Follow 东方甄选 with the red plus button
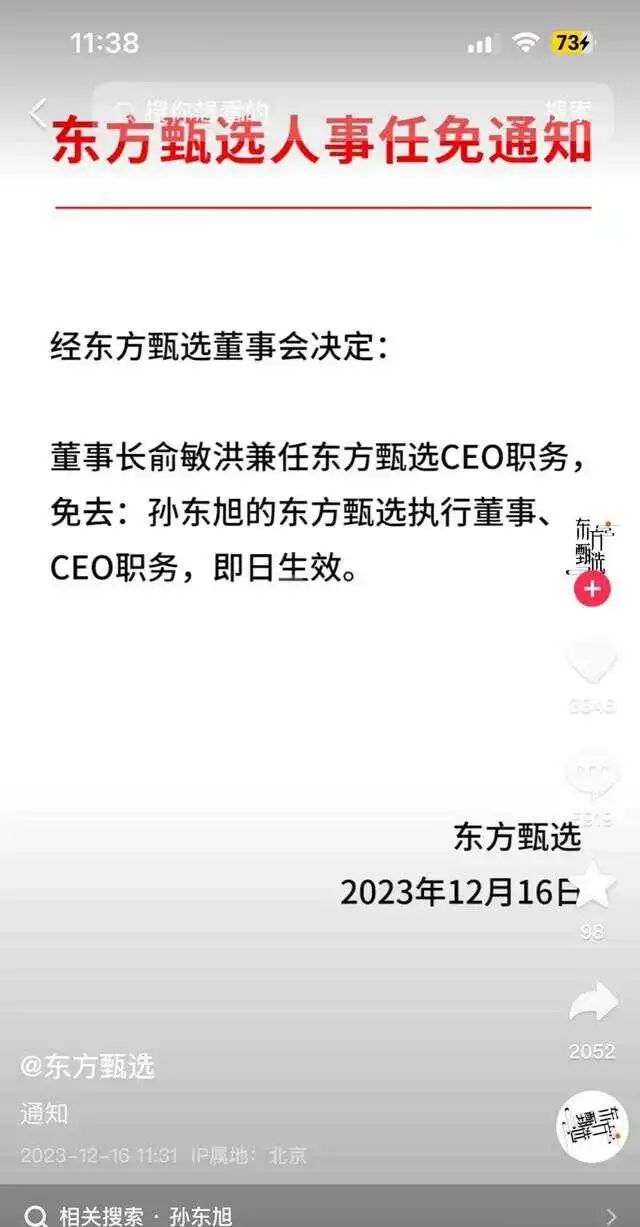This screenshot has width=640, height=1227. (x=591, y=588)
